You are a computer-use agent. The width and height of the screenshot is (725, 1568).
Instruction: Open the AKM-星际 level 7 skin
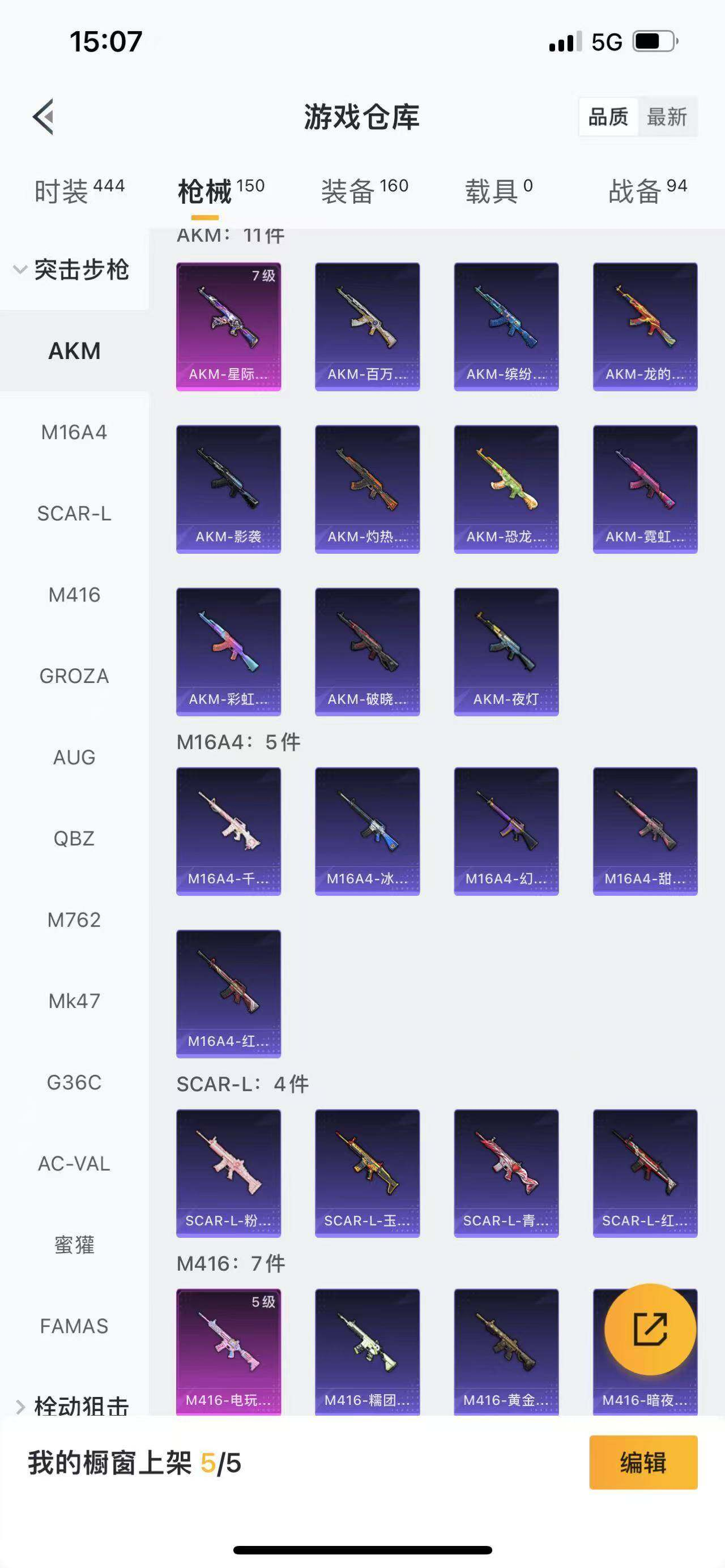(228, 326)
